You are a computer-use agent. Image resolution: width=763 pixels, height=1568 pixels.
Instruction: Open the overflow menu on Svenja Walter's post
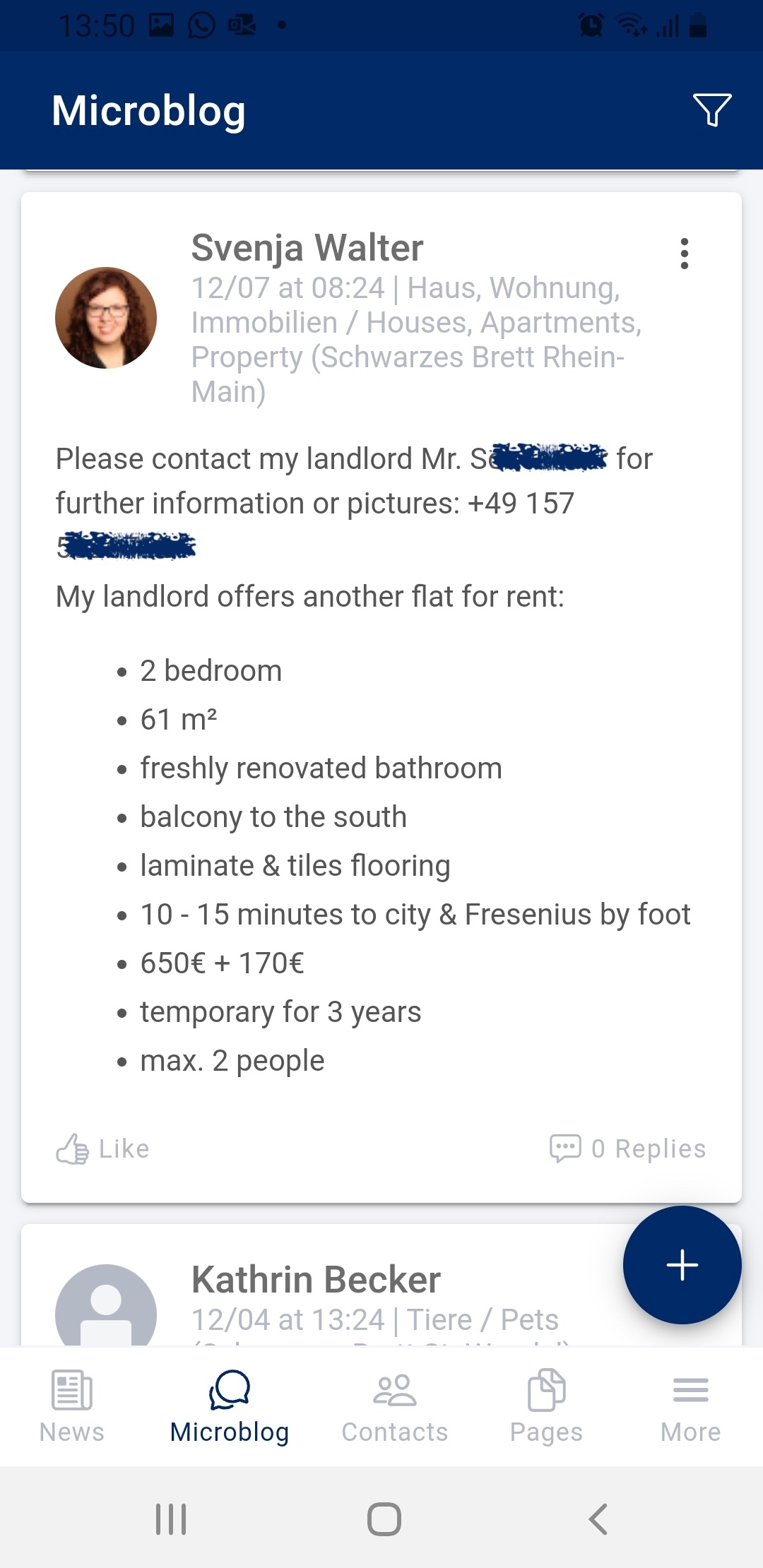point(684,254)
